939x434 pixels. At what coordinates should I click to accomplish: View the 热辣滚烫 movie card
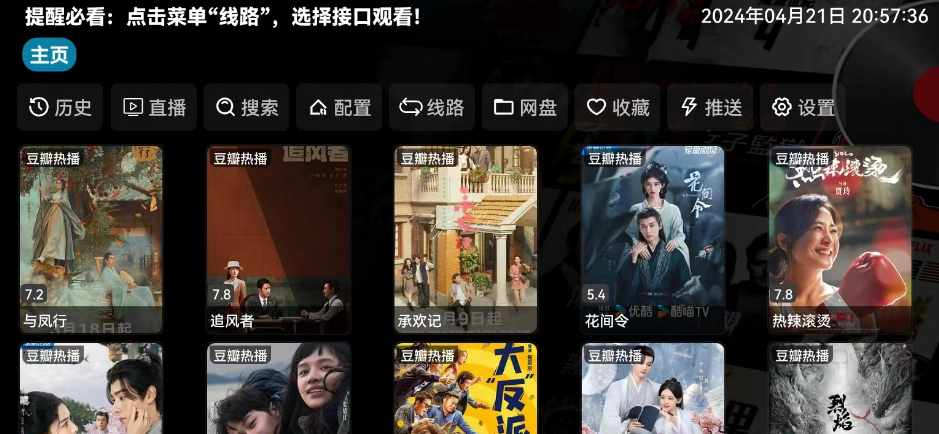[x=839, y=240]
